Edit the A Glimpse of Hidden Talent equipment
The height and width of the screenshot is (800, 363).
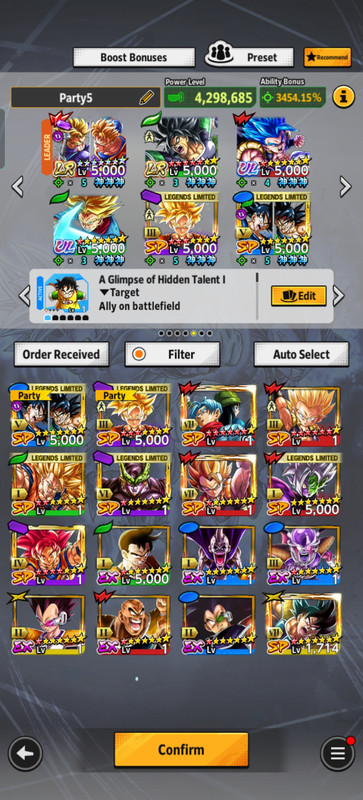[x=299, y=295]
